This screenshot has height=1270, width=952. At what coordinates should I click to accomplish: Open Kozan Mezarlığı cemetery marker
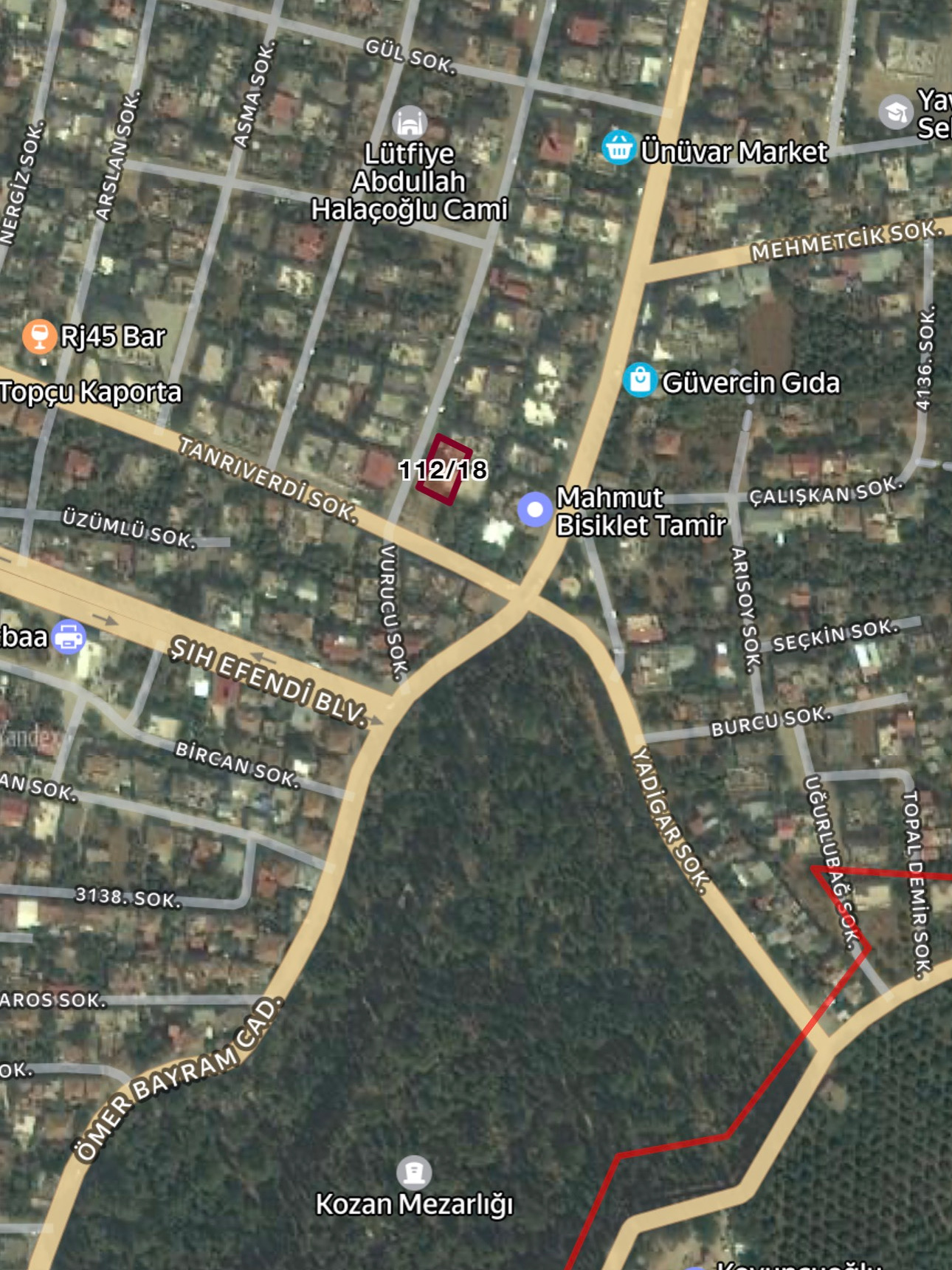click(414, 1172)
